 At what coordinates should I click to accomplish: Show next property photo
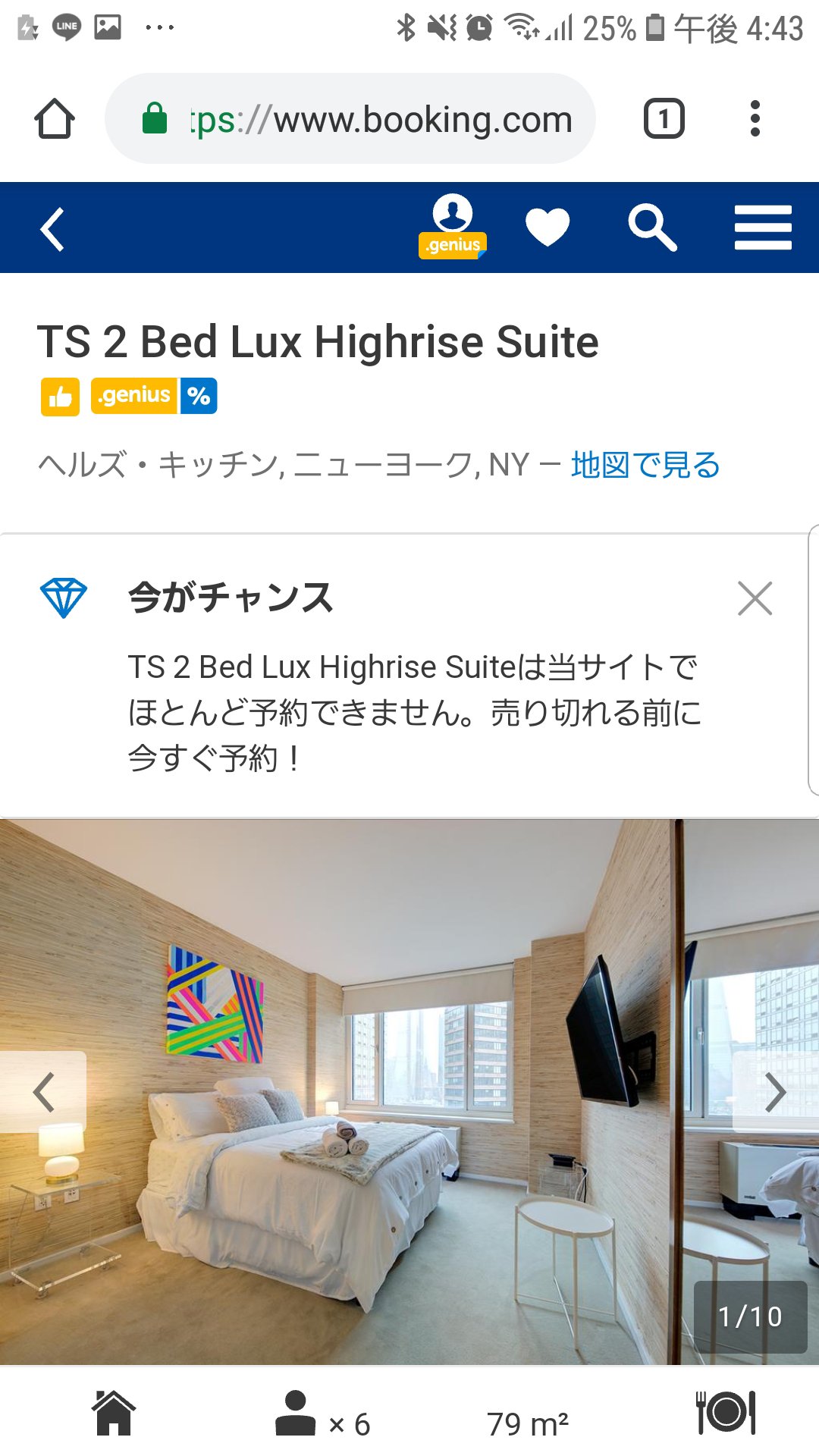point(775,1092)
